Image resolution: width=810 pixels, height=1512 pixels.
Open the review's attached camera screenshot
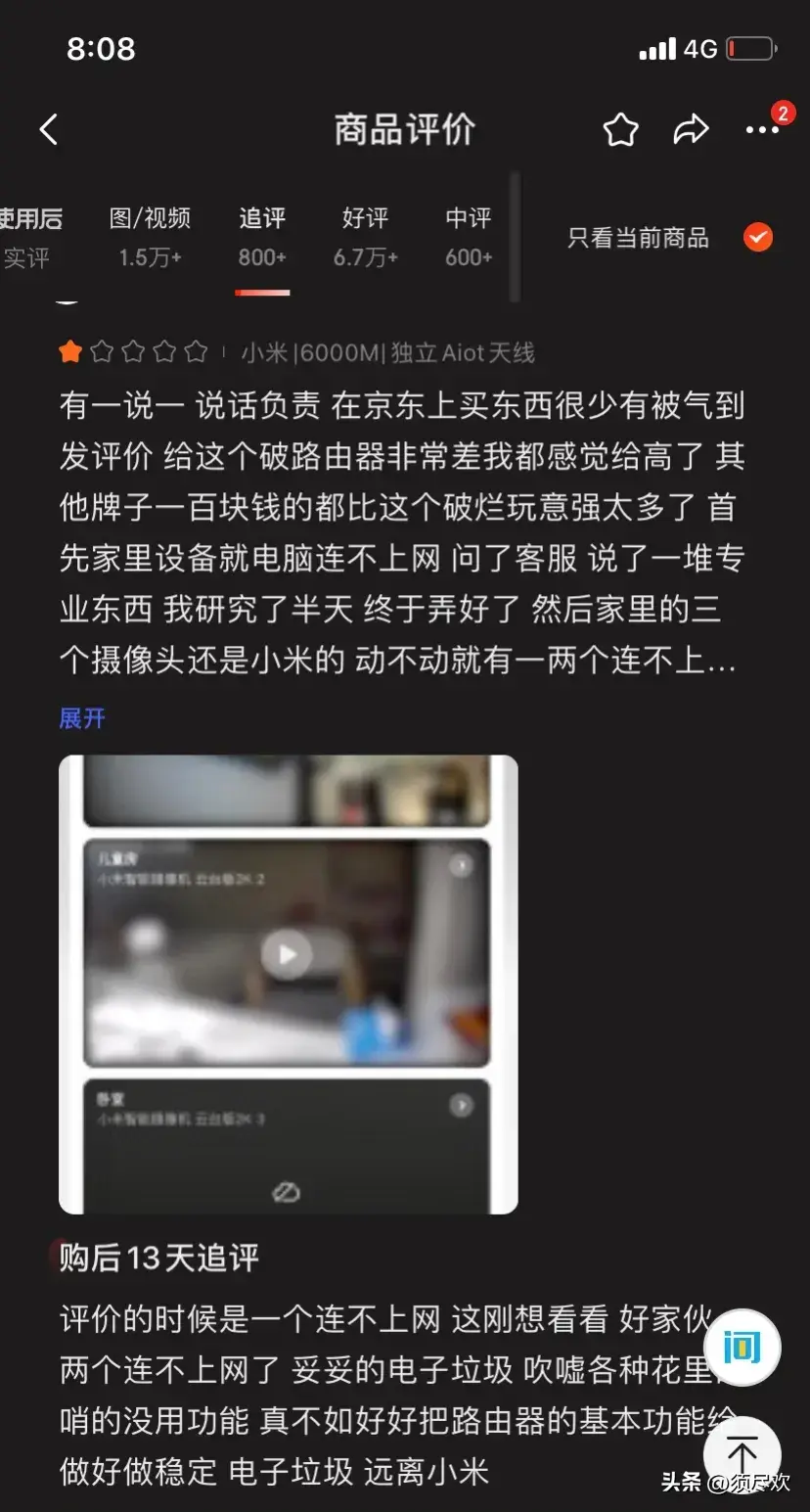(x=288, y=984)
